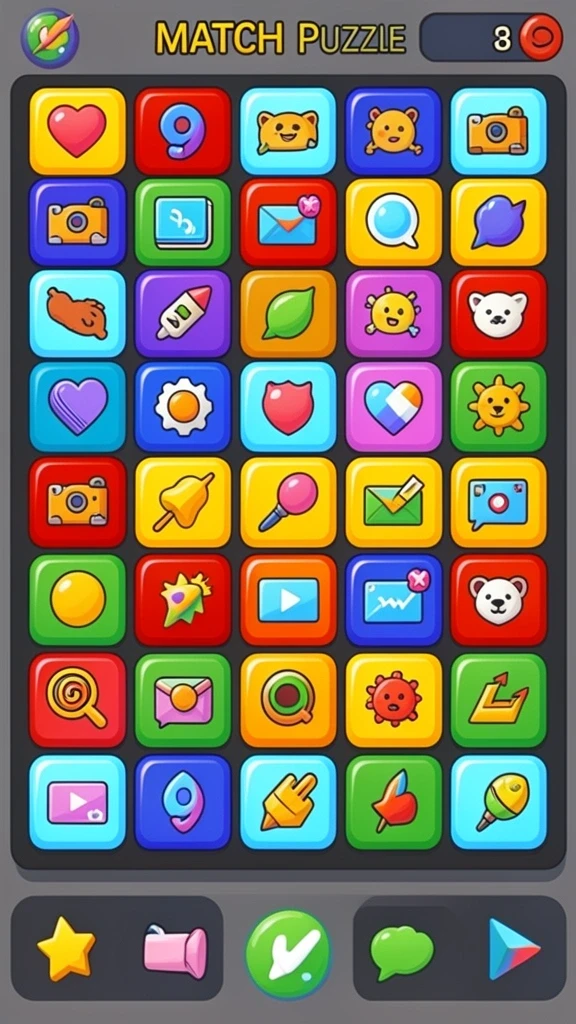Tap the multicolor play triangle icon

(x=514, y=950)
